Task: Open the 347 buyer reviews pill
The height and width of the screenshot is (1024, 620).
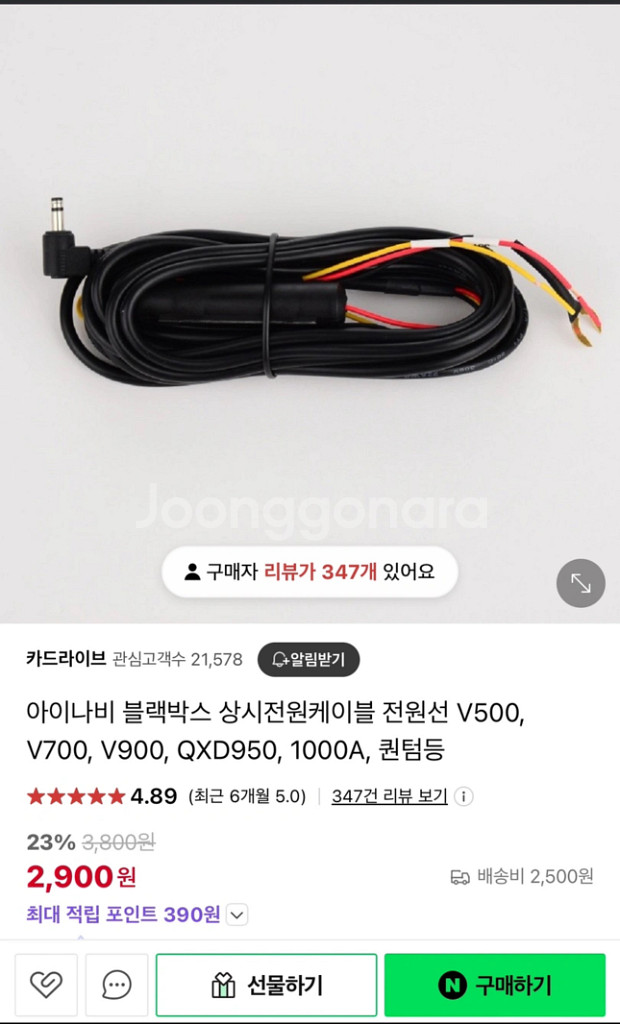Action: (309, 572)
